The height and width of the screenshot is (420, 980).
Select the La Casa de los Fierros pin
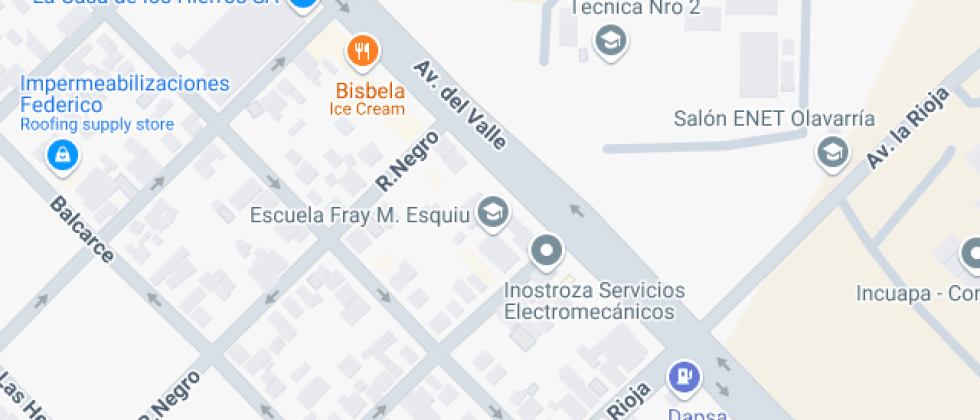(x=304, y=5)
